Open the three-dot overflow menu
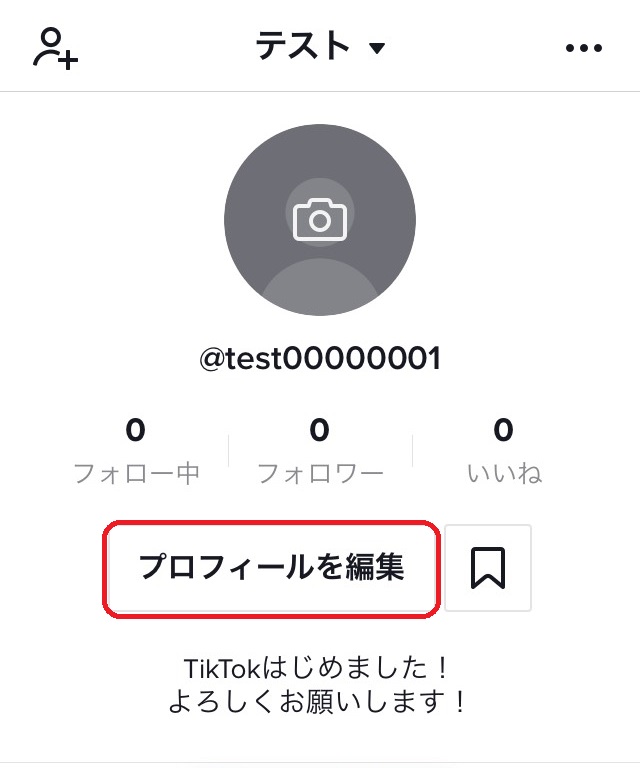640x768 pixels. pyautogui.click(x=584, y=48)
